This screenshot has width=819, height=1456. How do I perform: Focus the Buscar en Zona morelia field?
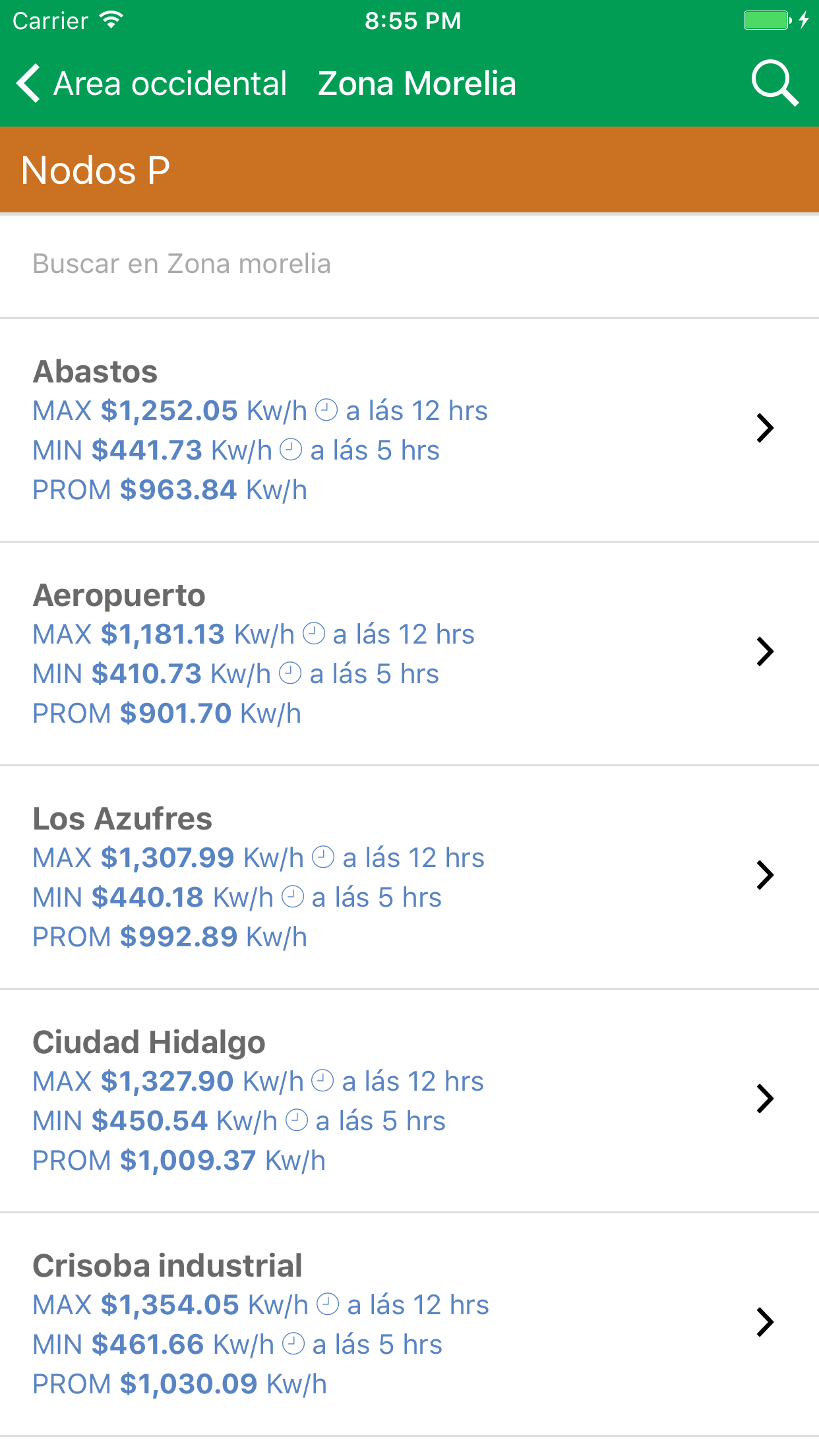point(409,264)
